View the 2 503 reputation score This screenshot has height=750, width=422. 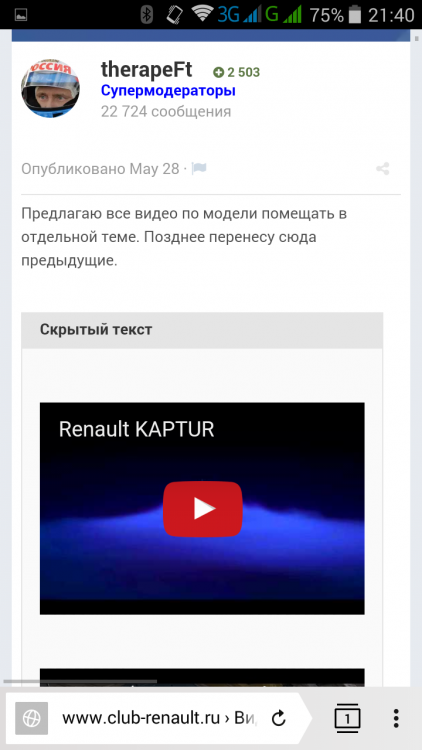coord(236,72)
